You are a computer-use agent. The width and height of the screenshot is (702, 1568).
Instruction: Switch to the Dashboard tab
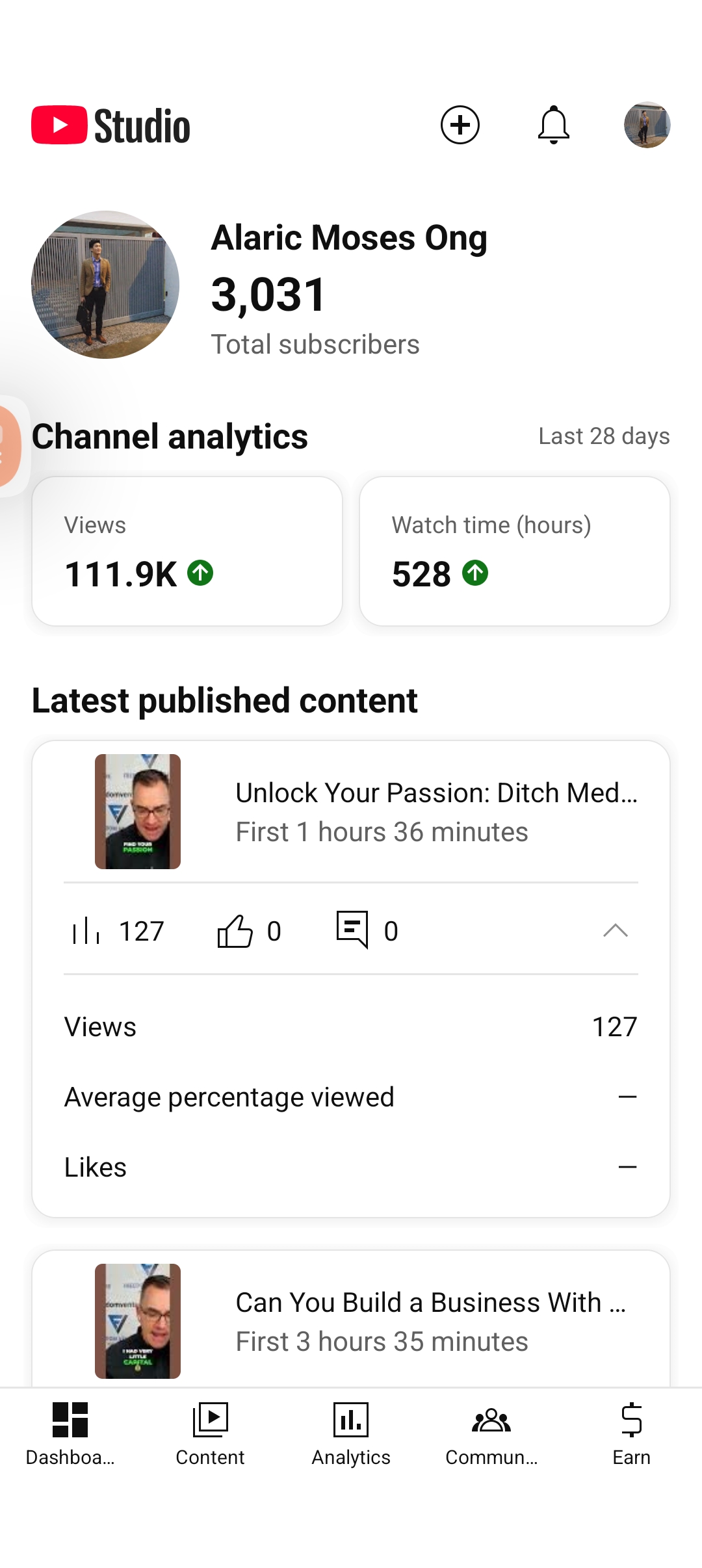[70, 1433]
